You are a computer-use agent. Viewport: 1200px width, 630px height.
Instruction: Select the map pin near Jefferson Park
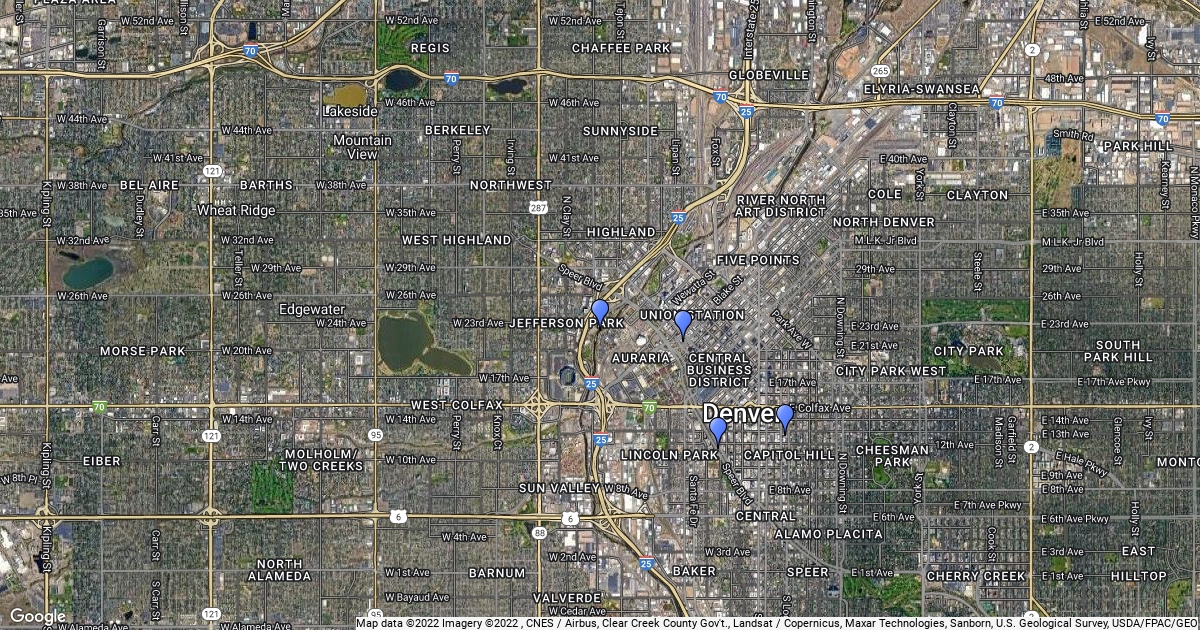coord(599,312)
